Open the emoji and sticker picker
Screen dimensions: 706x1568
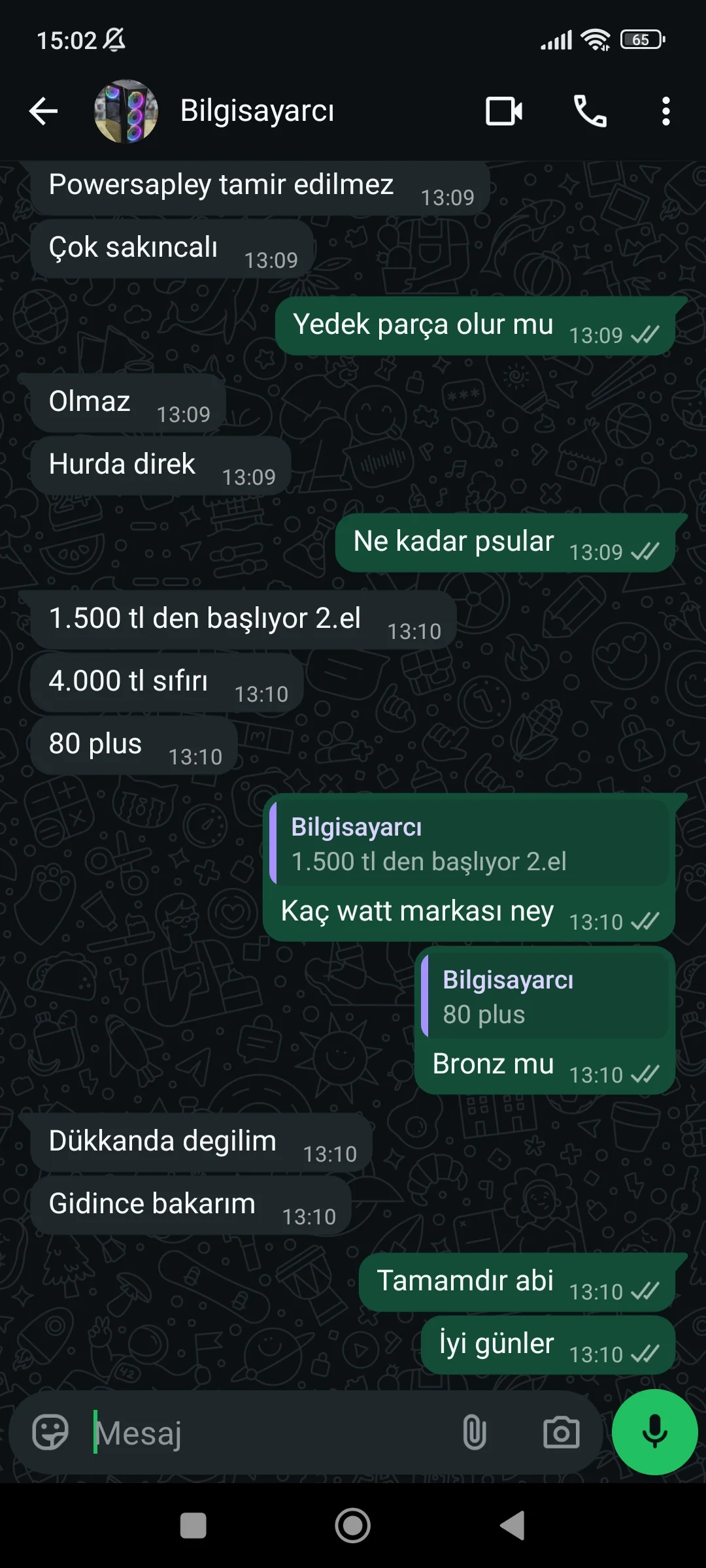pyautogui.click(x=50, y=1432)
